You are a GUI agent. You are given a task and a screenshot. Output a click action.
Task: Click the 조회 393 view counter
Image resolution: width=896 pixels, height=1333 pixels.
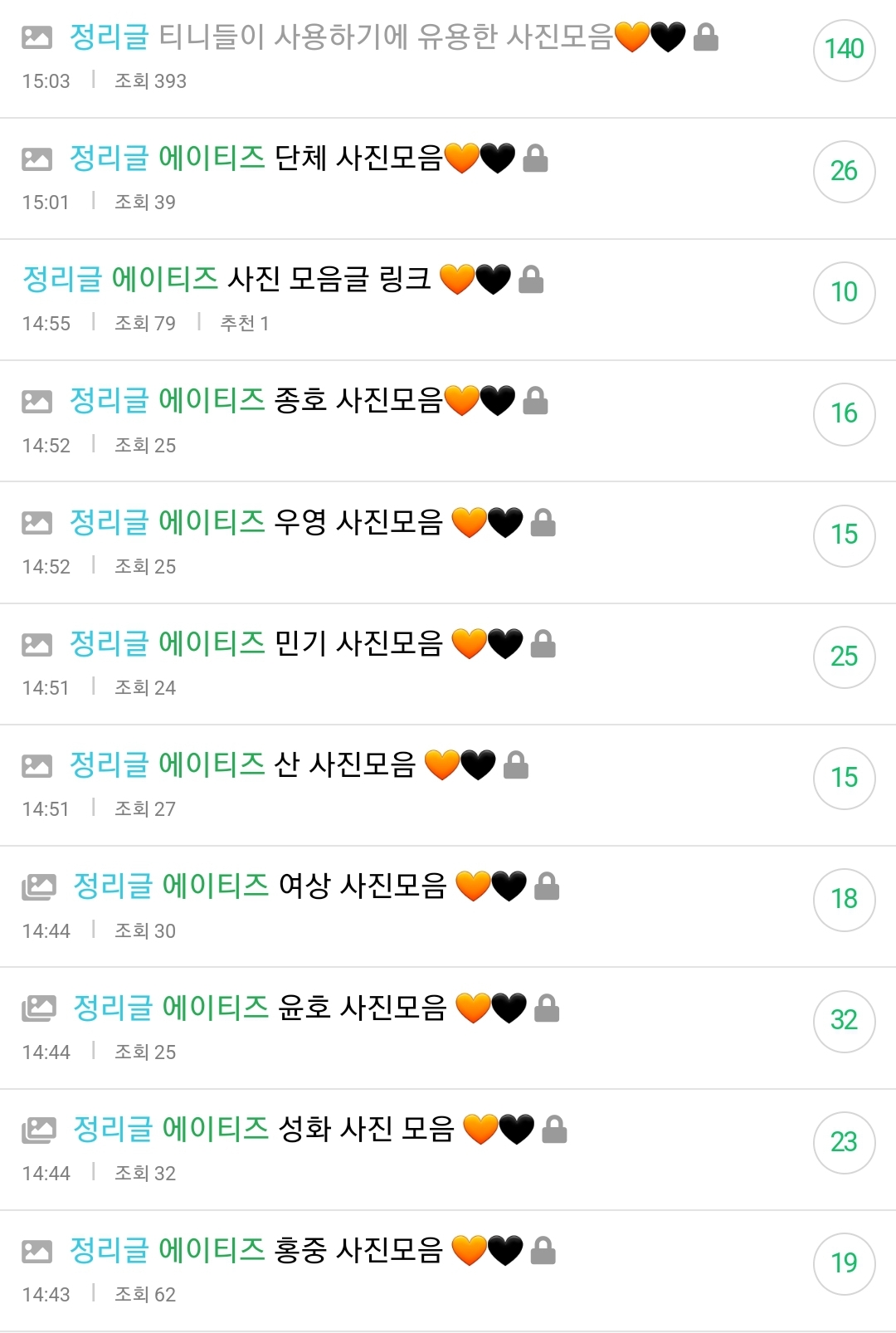tap(149, 81)
